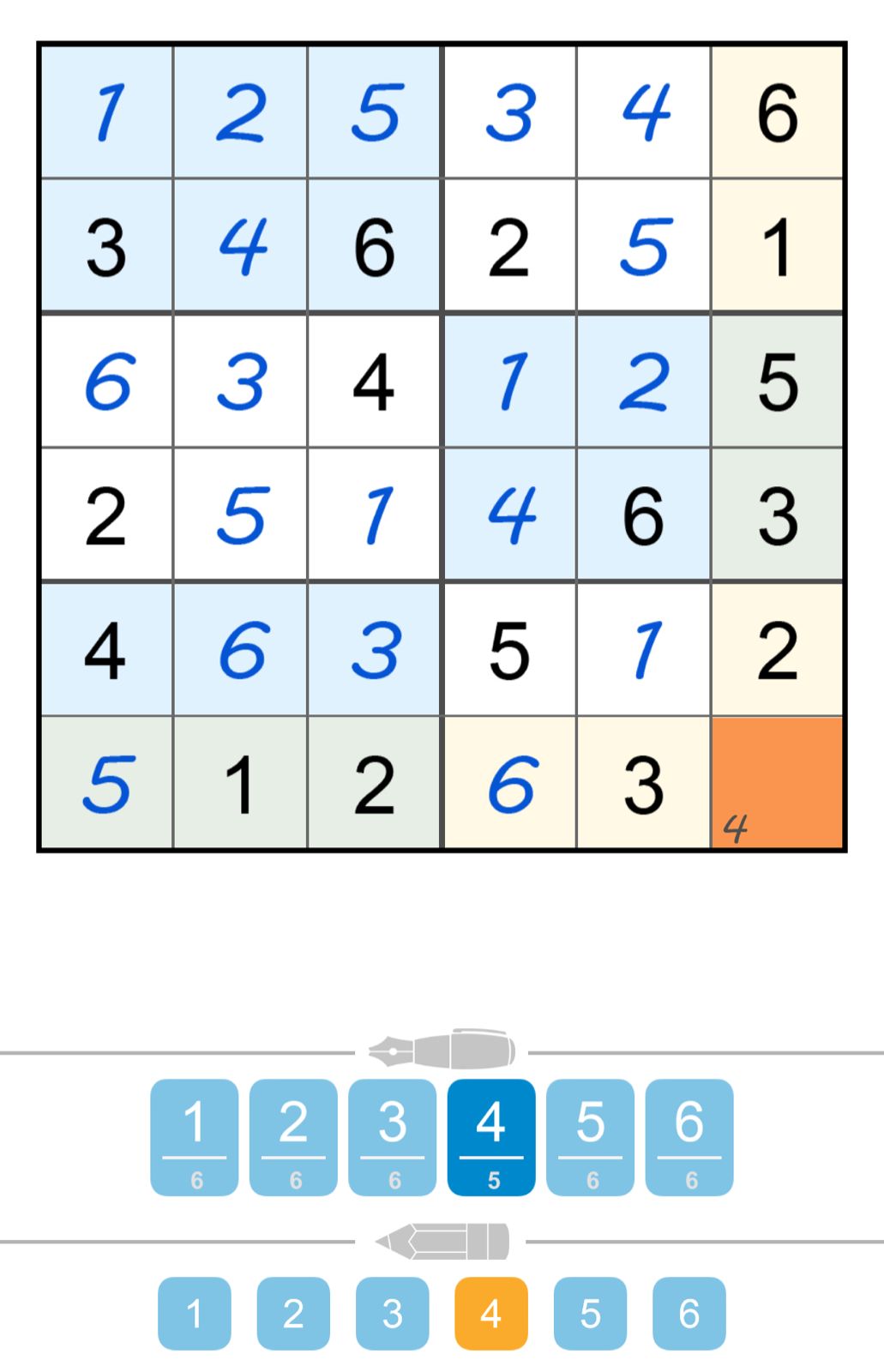
Task: Choose pencil note number 3
Action: pyautogui.click(x=392, y=1313)
